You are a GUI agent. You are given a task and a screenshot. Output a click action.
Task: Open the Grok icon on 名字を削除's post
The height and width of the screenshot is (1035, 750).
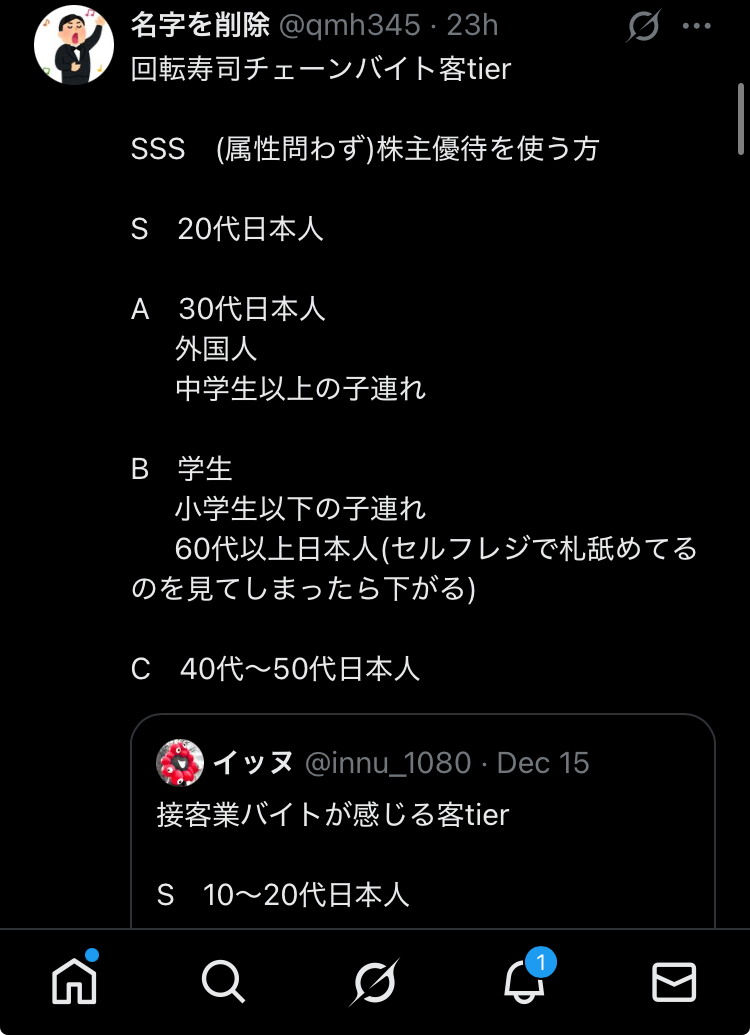point(643,26)
